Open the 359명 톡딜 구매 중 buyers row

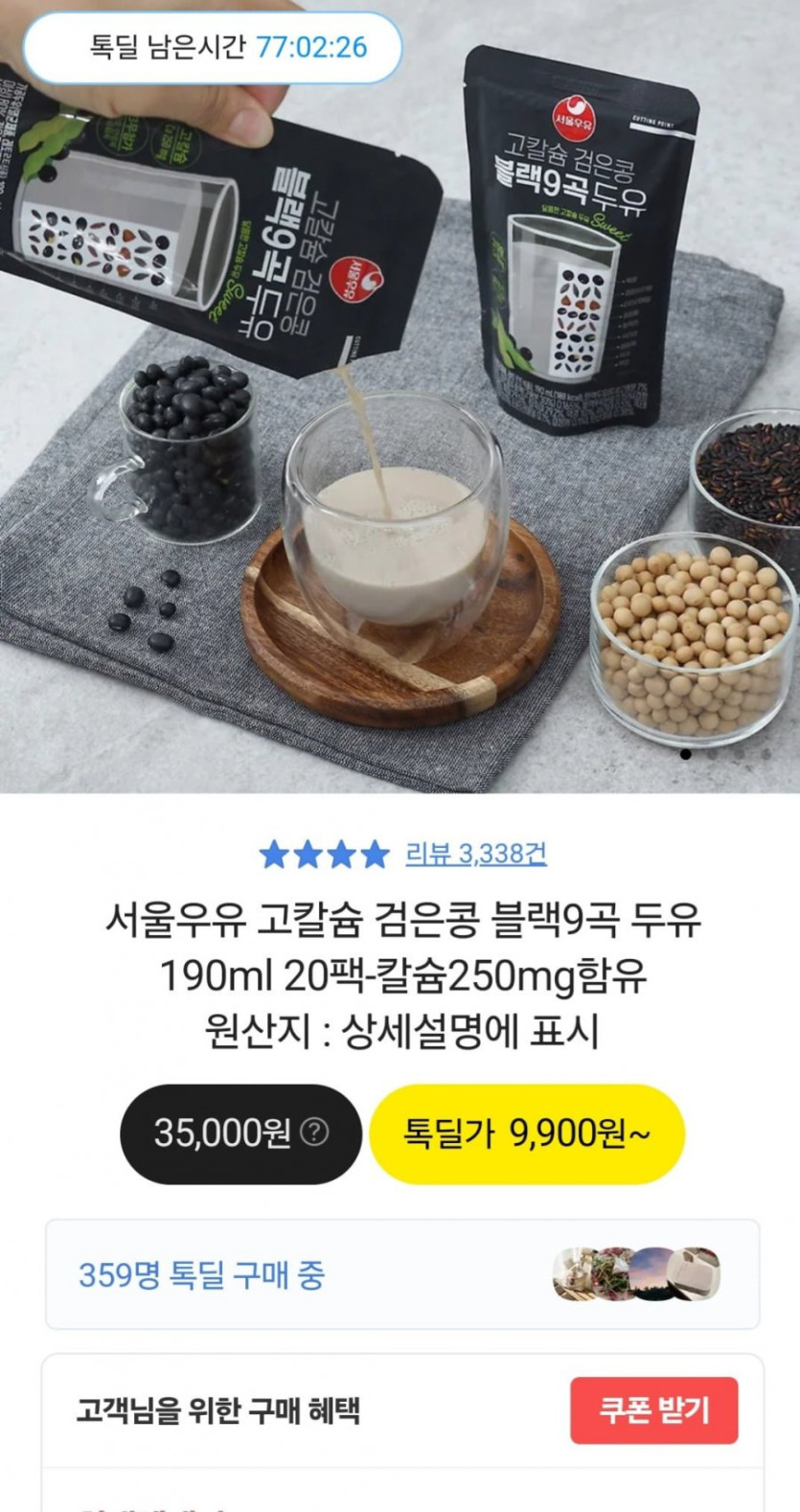(x=401, y=1274)
